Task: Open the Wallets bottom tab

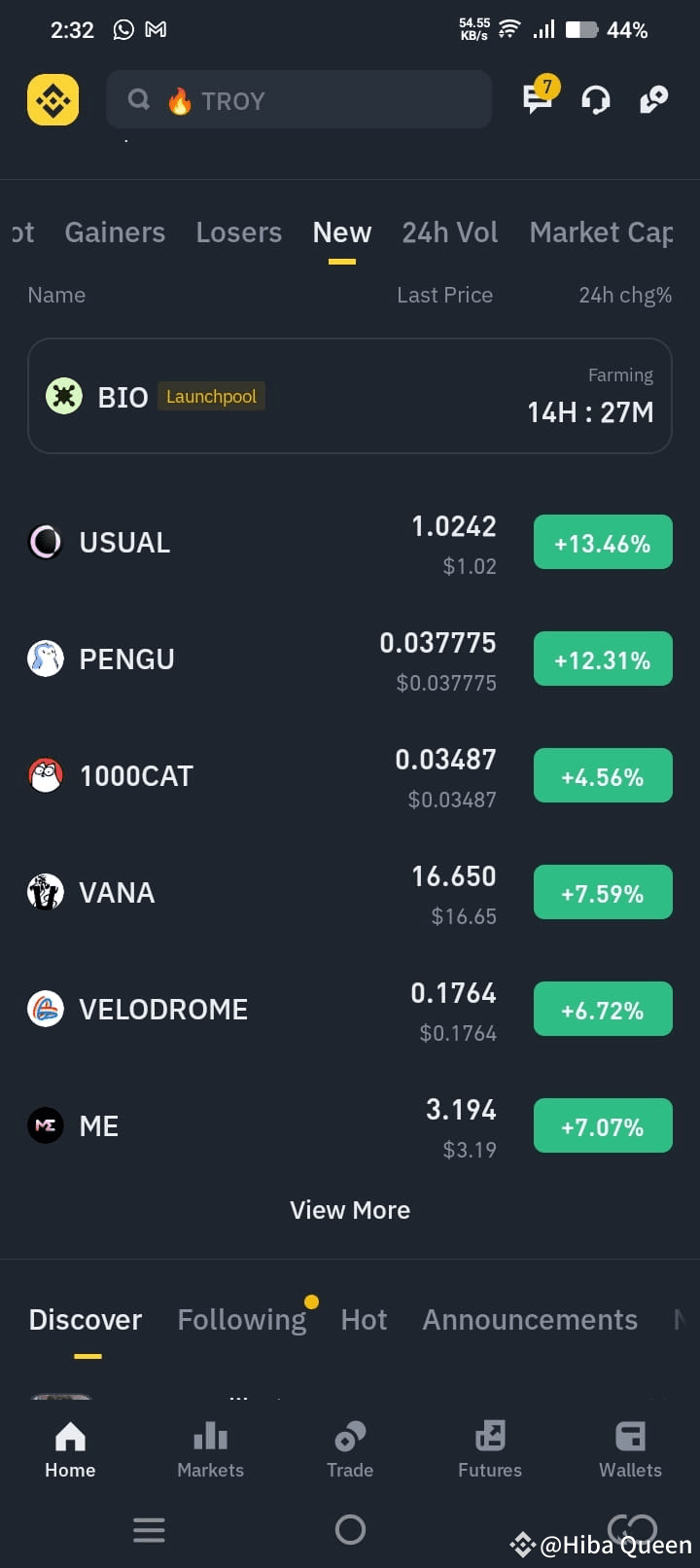Action: (630, 1449)
